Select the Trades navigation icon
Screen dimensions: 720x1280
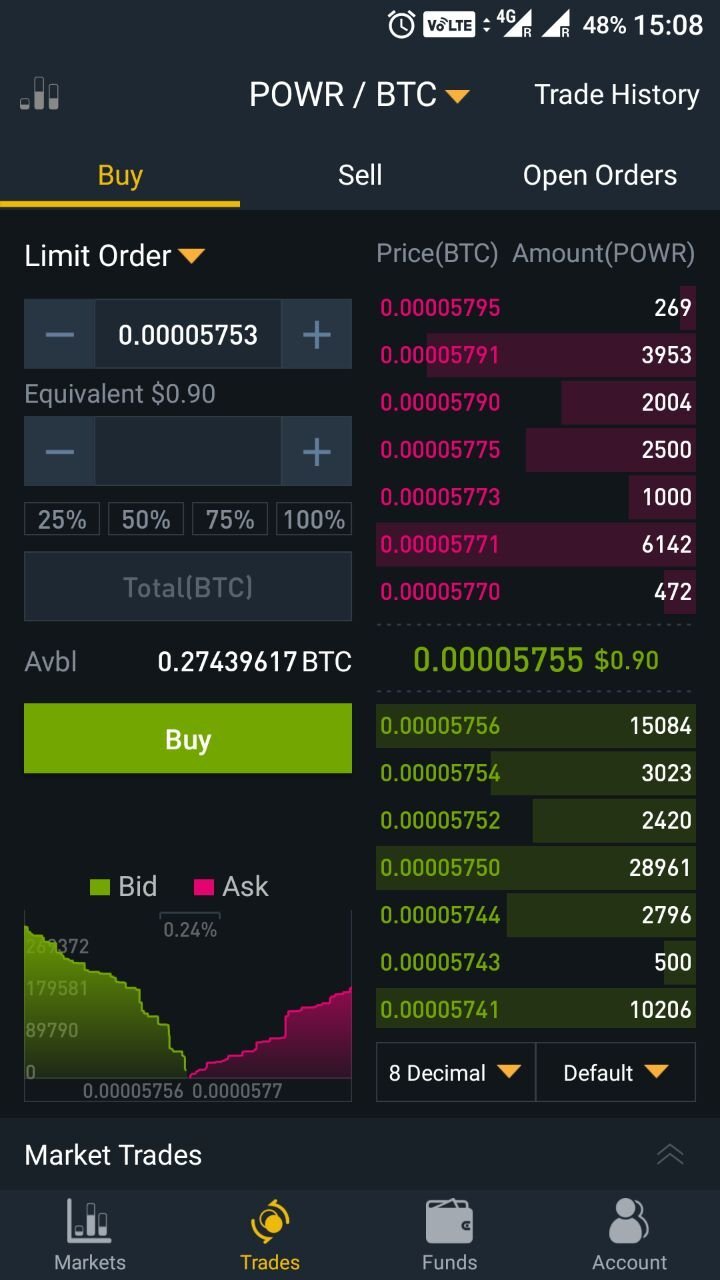point(269,1220)
